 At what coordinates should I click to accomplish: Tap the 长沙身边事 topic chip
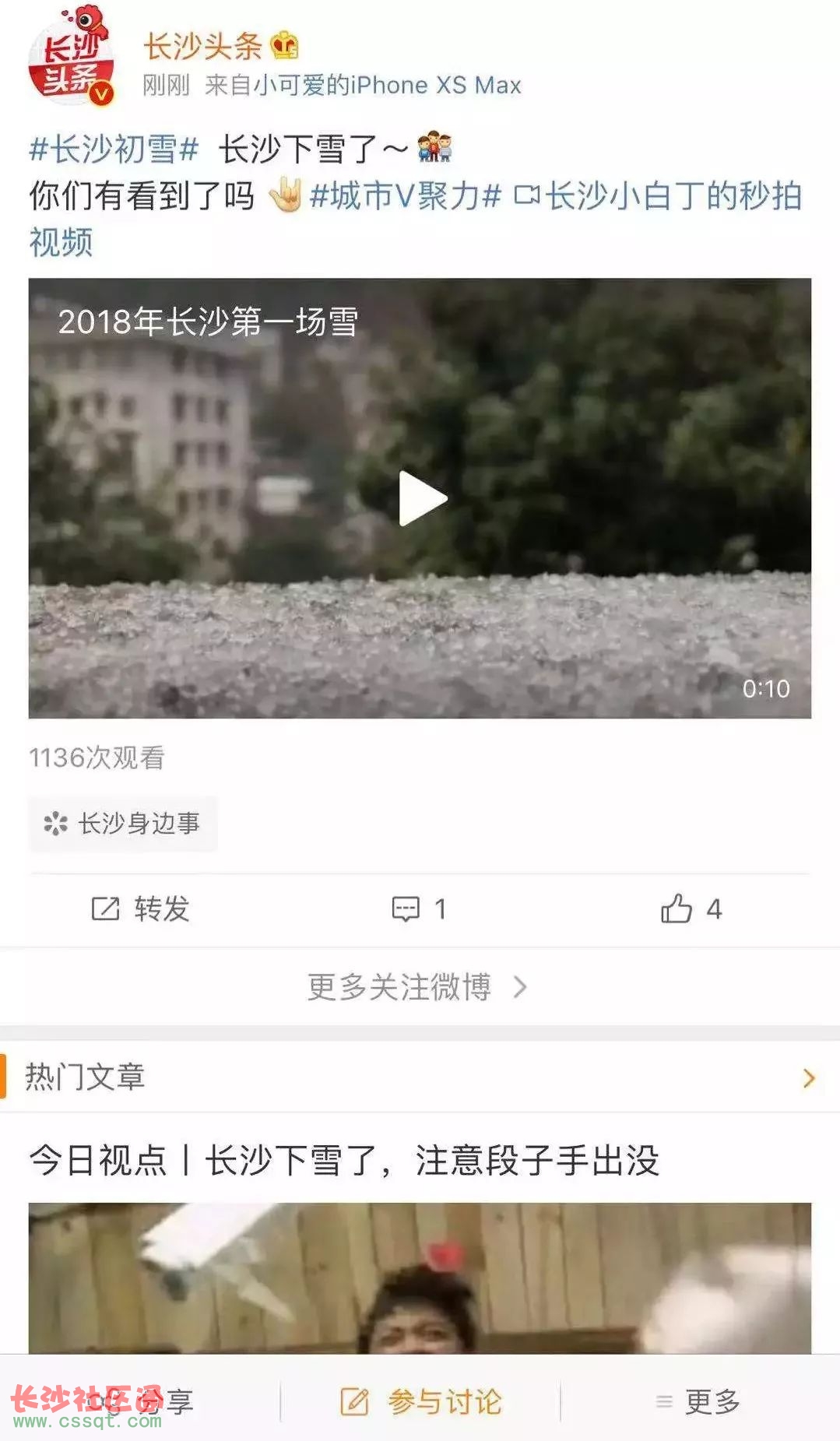(x=123, y=823)
